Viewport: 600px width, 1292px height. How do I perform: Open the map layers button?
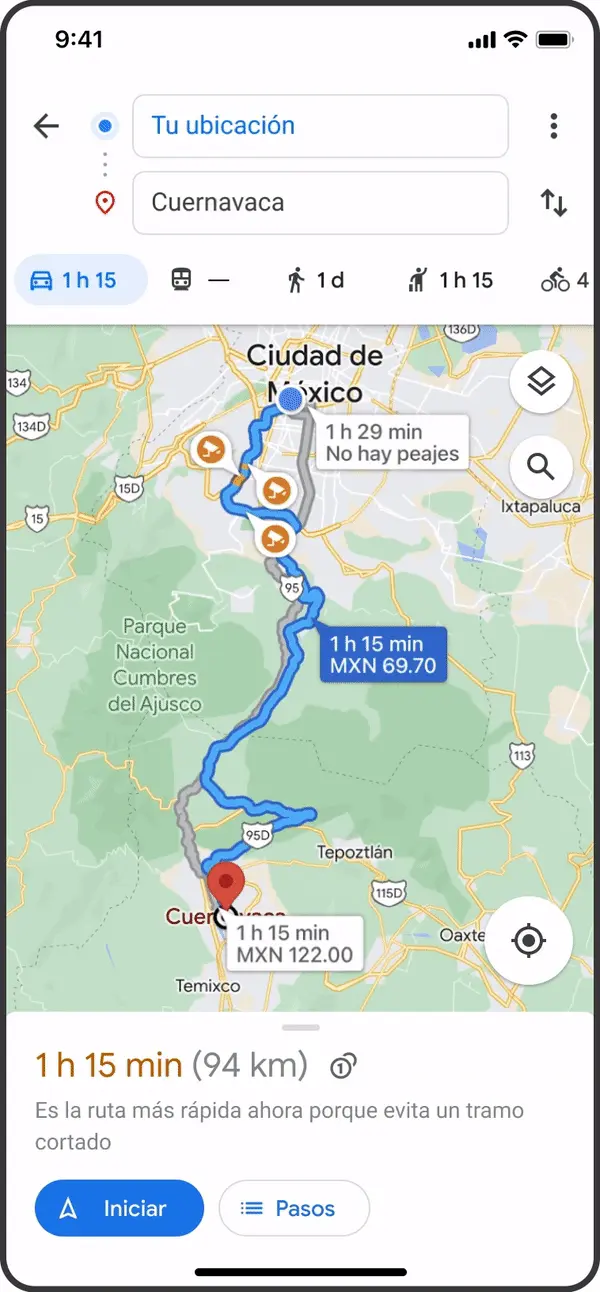coord(540,381)
